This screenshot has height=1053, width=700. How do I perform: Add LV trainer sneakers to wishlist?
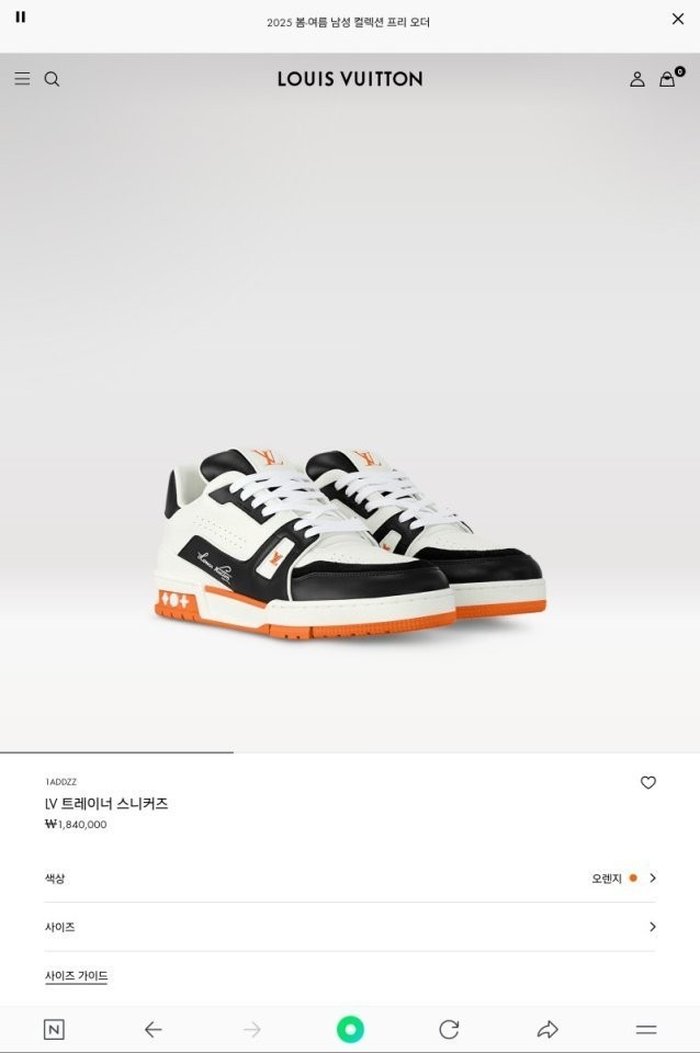tap(648, 782)
